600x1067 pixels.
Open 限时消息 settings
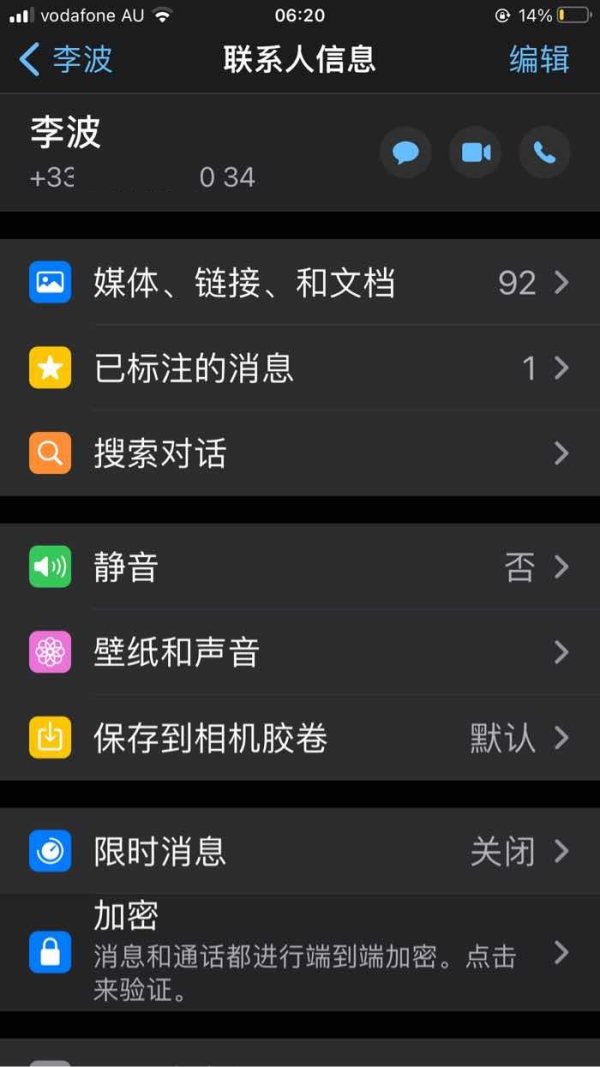coord(300,851)
